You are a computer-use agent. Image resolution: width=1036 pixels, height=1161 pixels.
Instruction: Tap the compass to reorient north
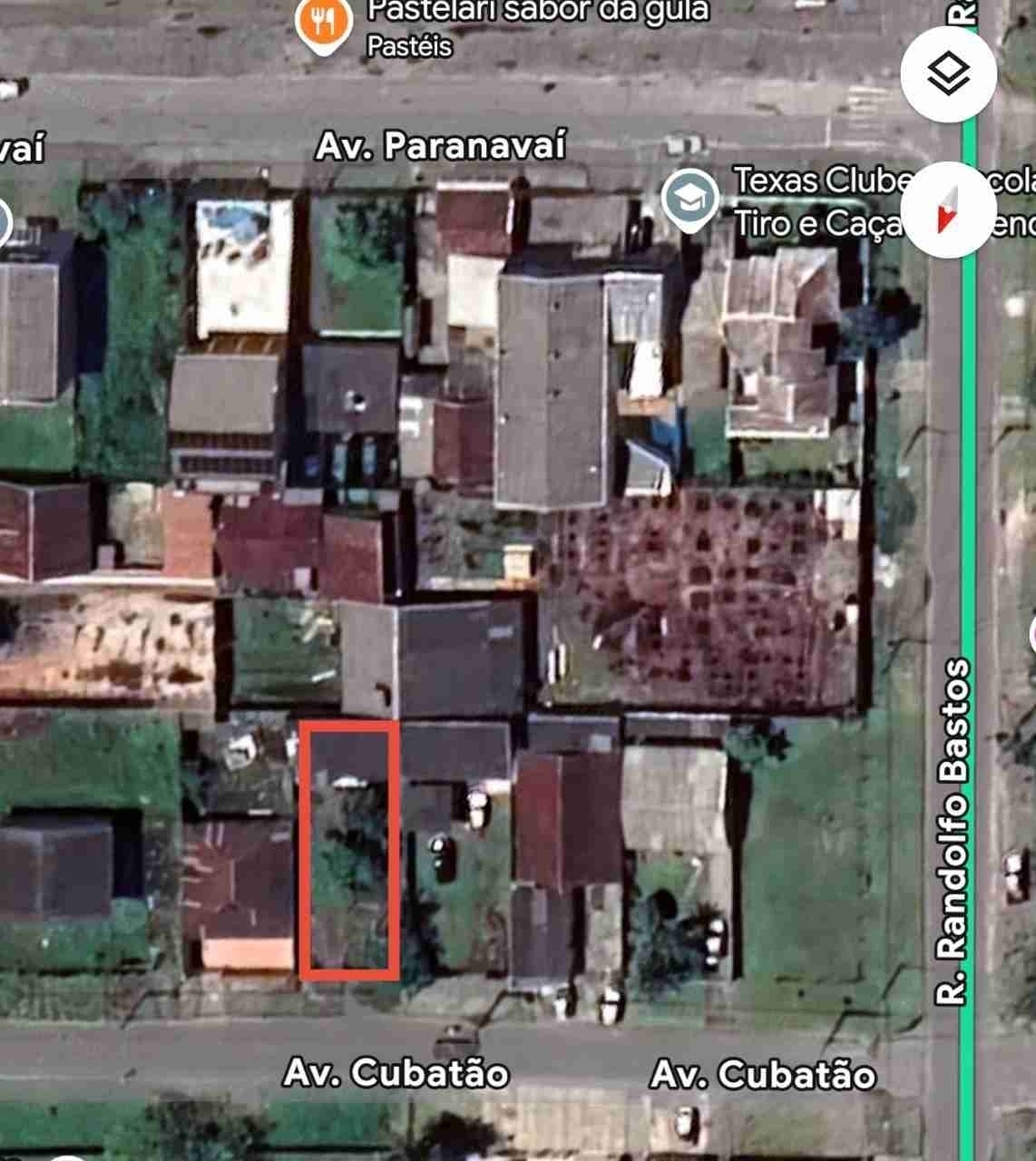(948, 209)
